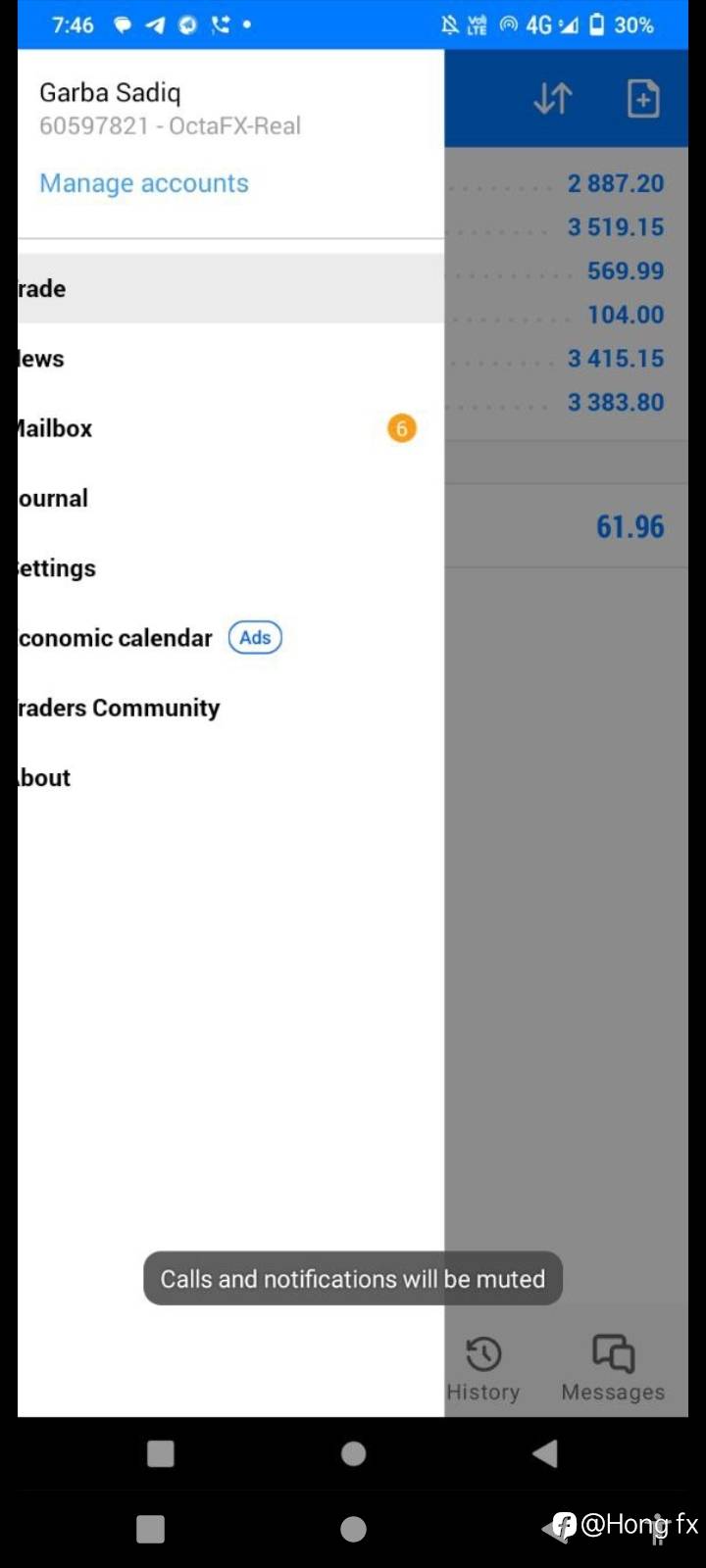
Task: Open the Economic calendar
Action: (x=230, y=638)
